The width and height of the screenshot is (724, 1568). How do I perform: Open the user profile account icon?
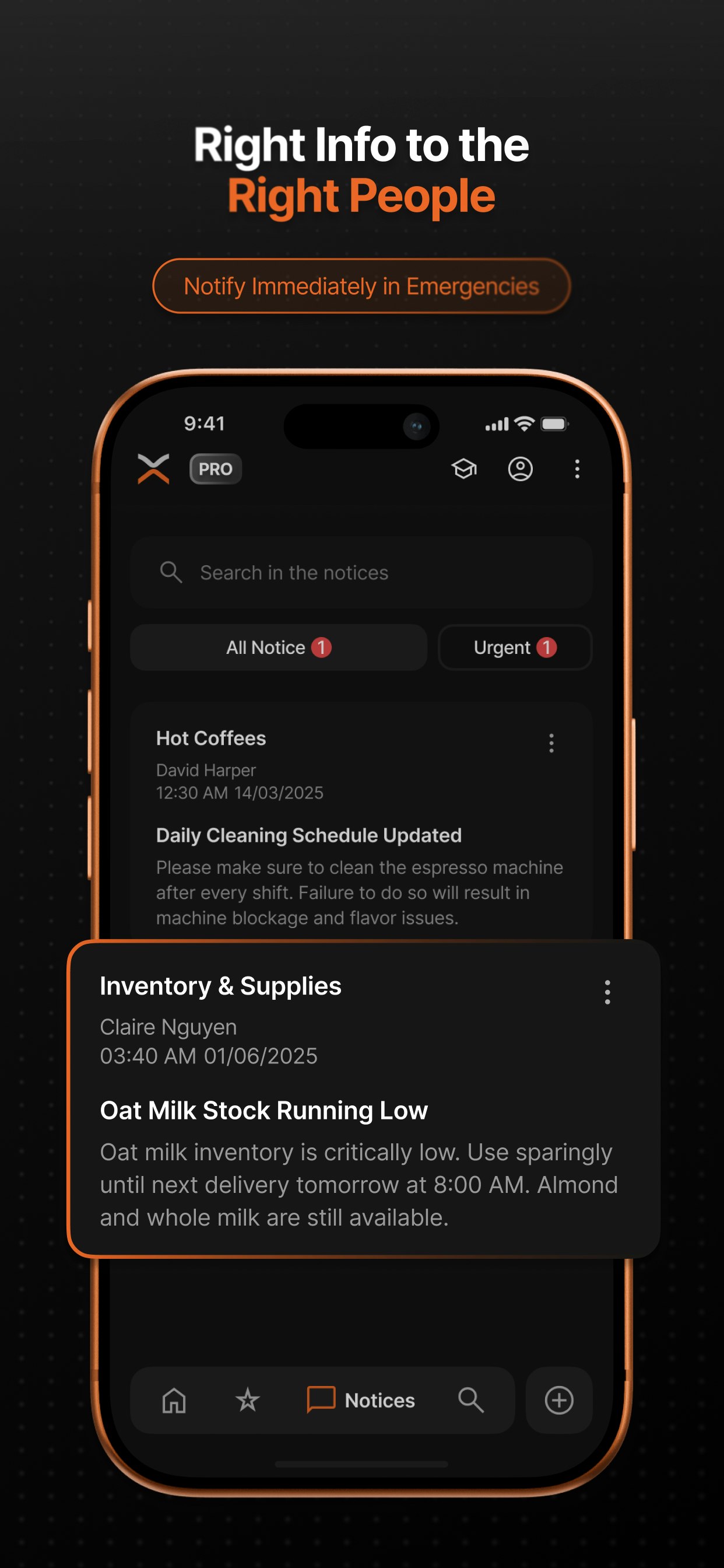pos(521,470)
